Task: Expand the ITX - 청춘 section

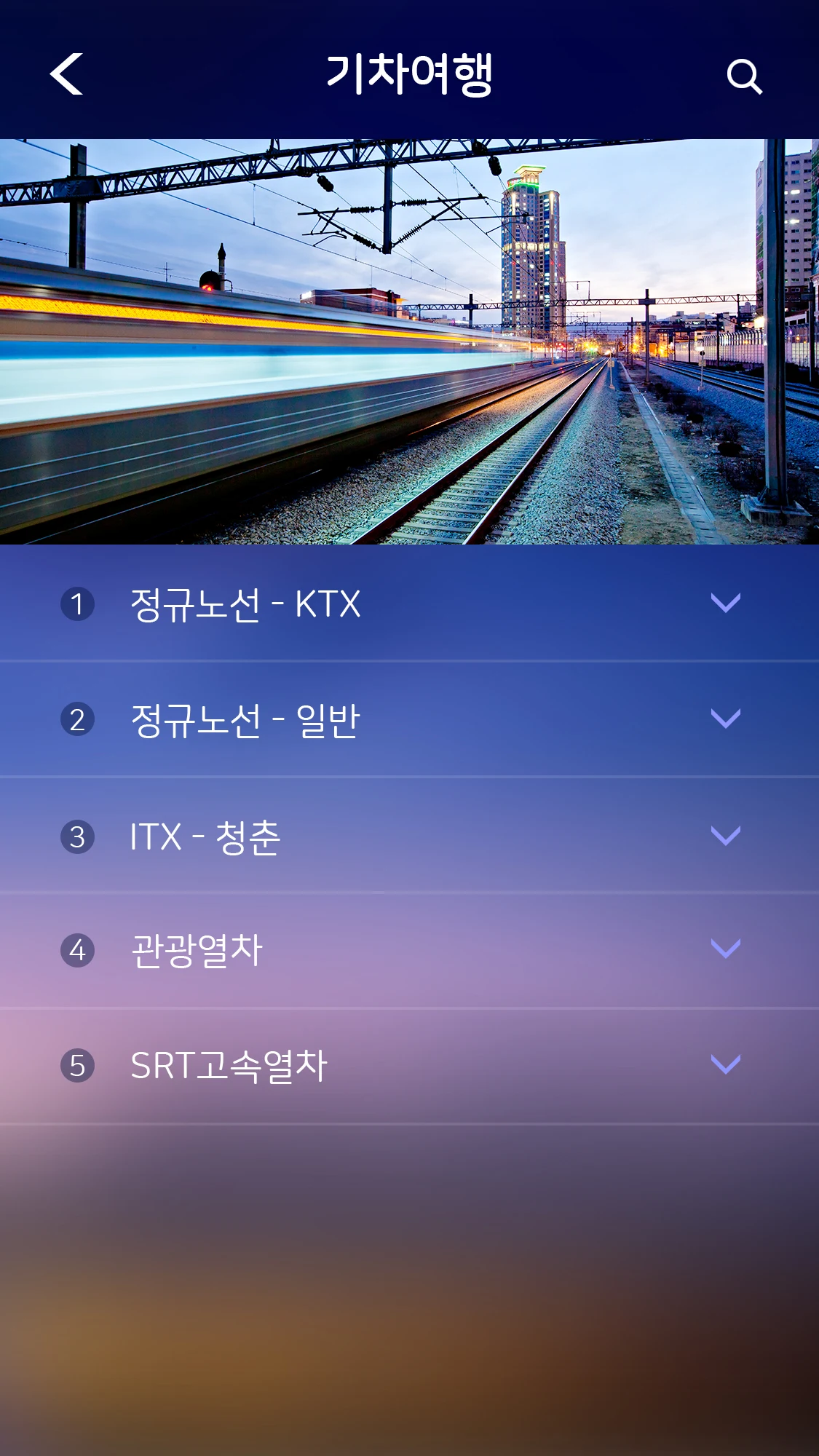Action: 726,832
